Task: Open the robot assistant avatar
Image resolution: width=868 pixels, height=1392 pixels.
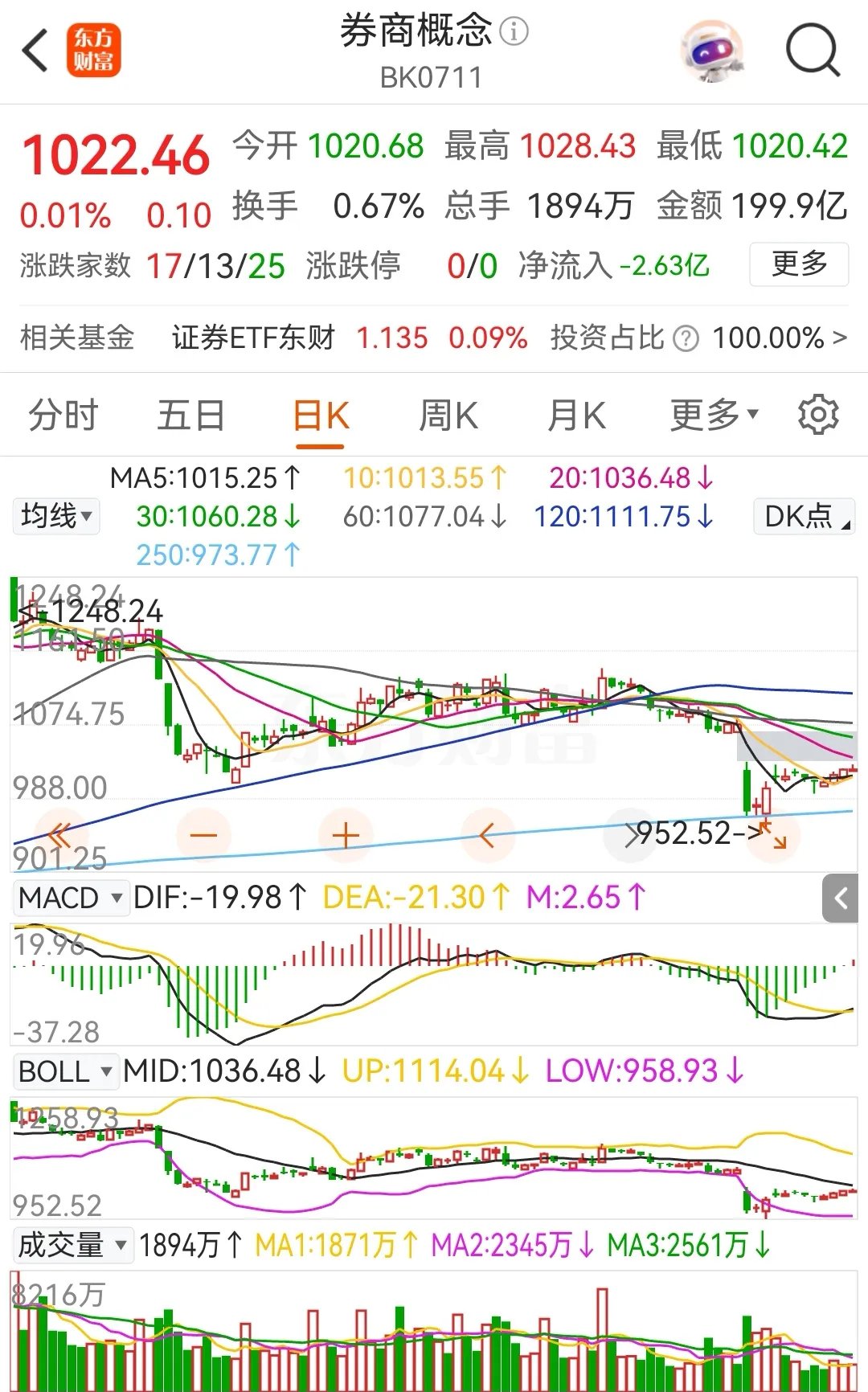Action: 710,51
